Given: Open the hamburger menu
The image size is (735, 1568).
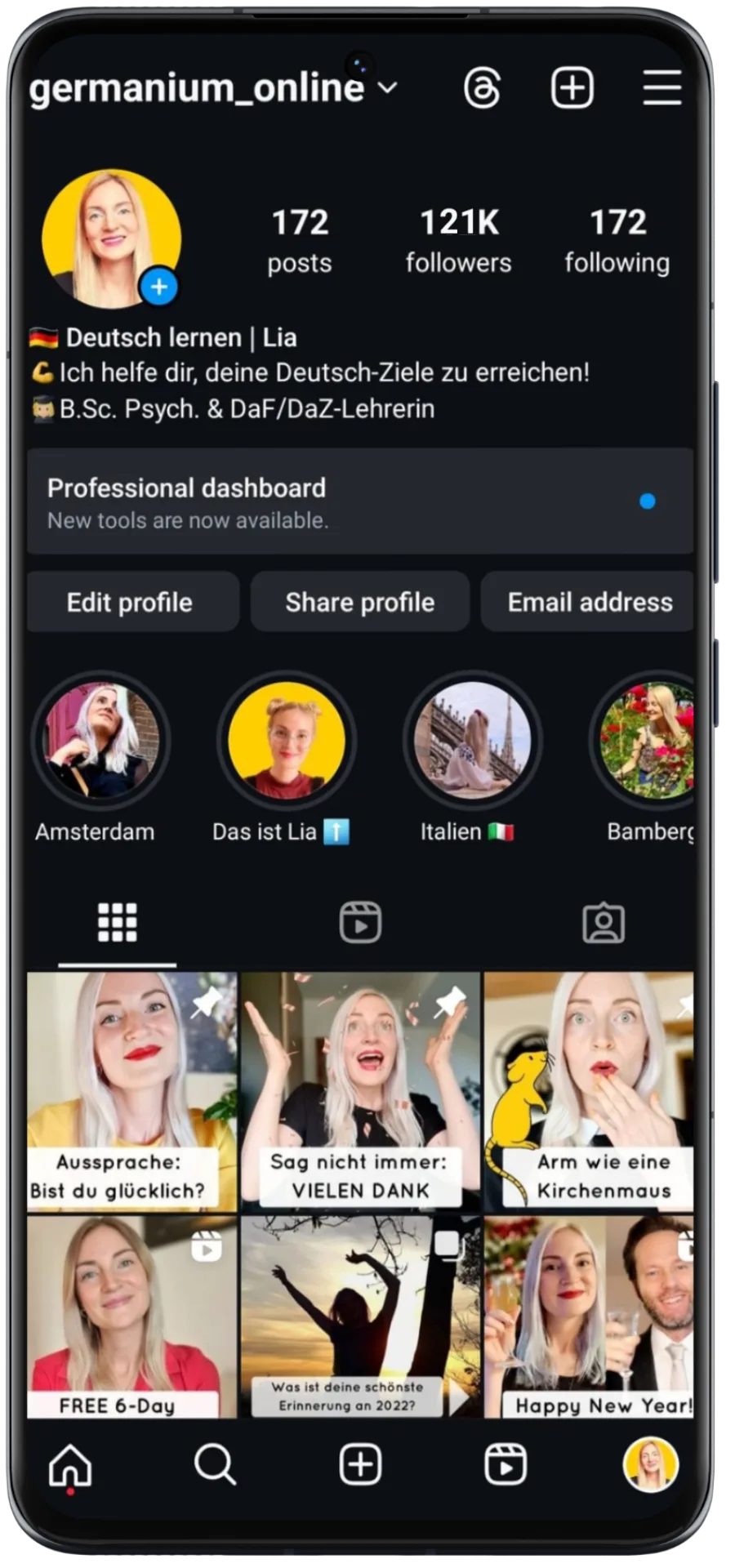Looking at the screenshot, I should coord(661,87).
